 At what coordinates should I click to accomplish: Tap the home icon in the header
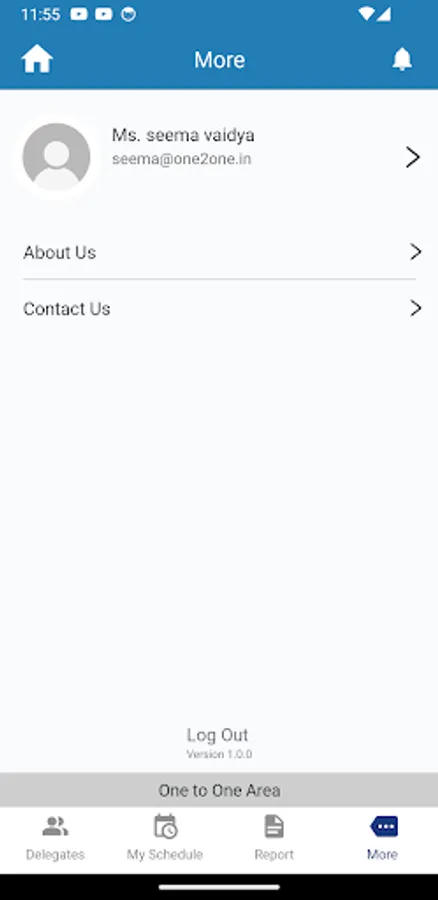pyautogui.click(x=37, y=59)
